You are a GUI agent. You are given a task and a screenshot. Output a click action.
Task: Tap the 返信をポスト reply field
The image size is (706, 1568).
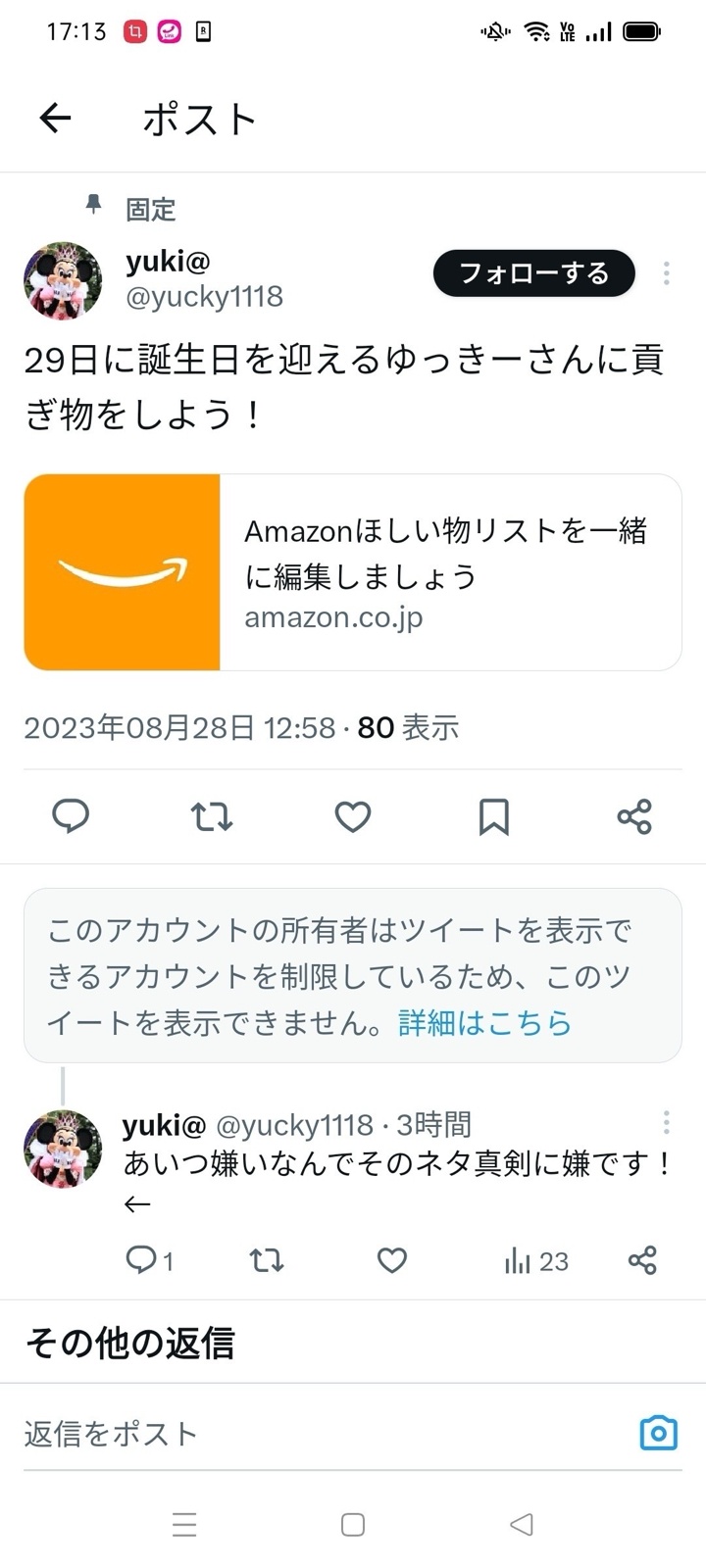point(314,1434)
